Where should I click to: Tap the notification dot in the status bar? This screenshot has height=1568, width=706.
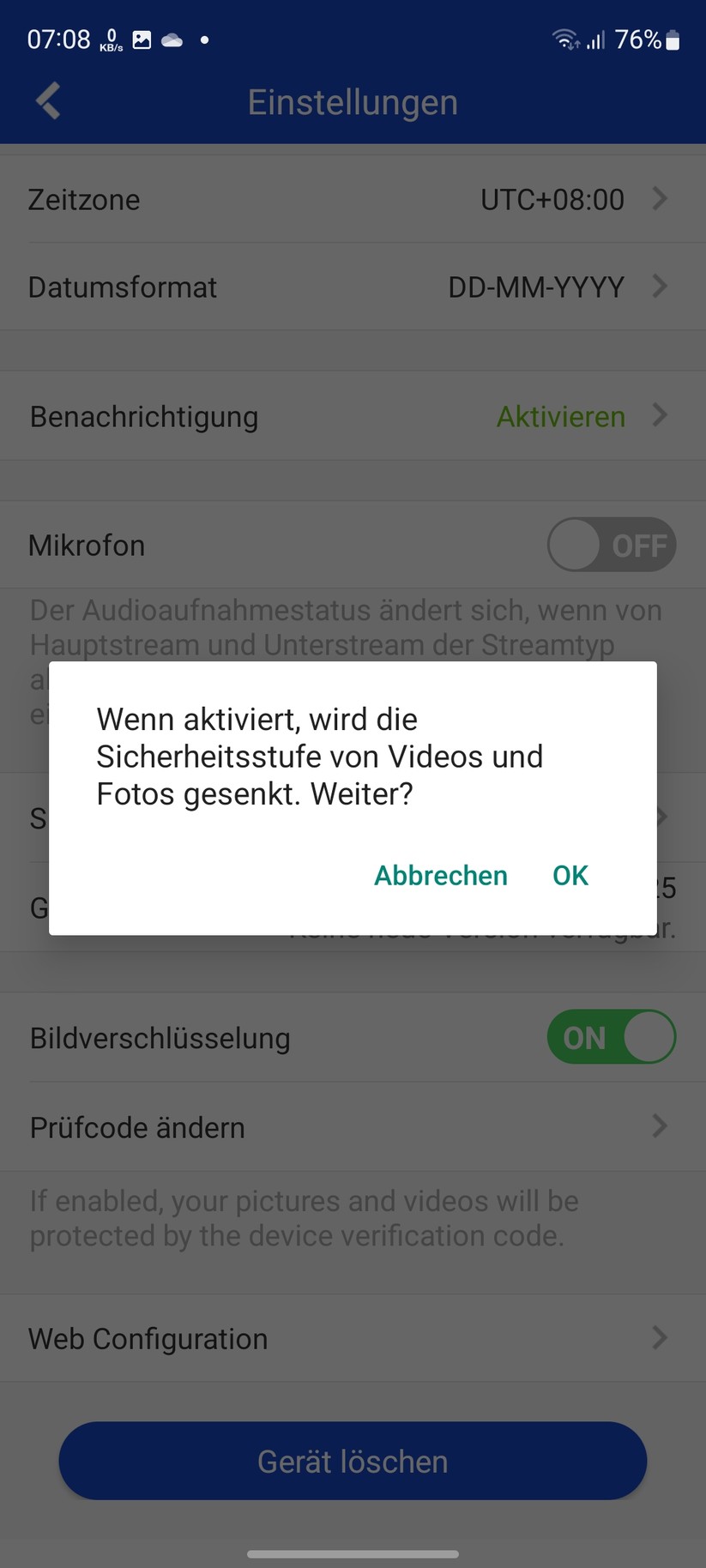click(204, 39)
